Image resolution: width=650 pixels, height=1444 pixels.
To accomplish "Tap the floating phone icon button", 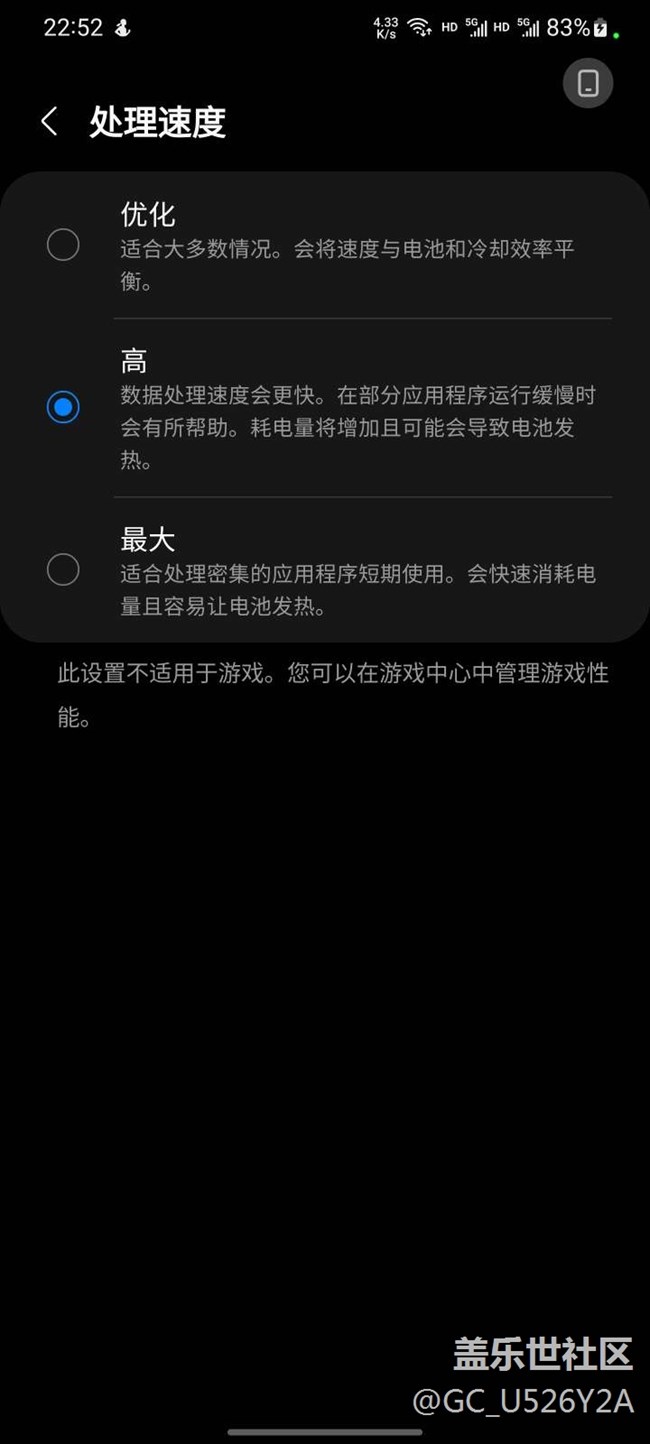I will point(588,83).
